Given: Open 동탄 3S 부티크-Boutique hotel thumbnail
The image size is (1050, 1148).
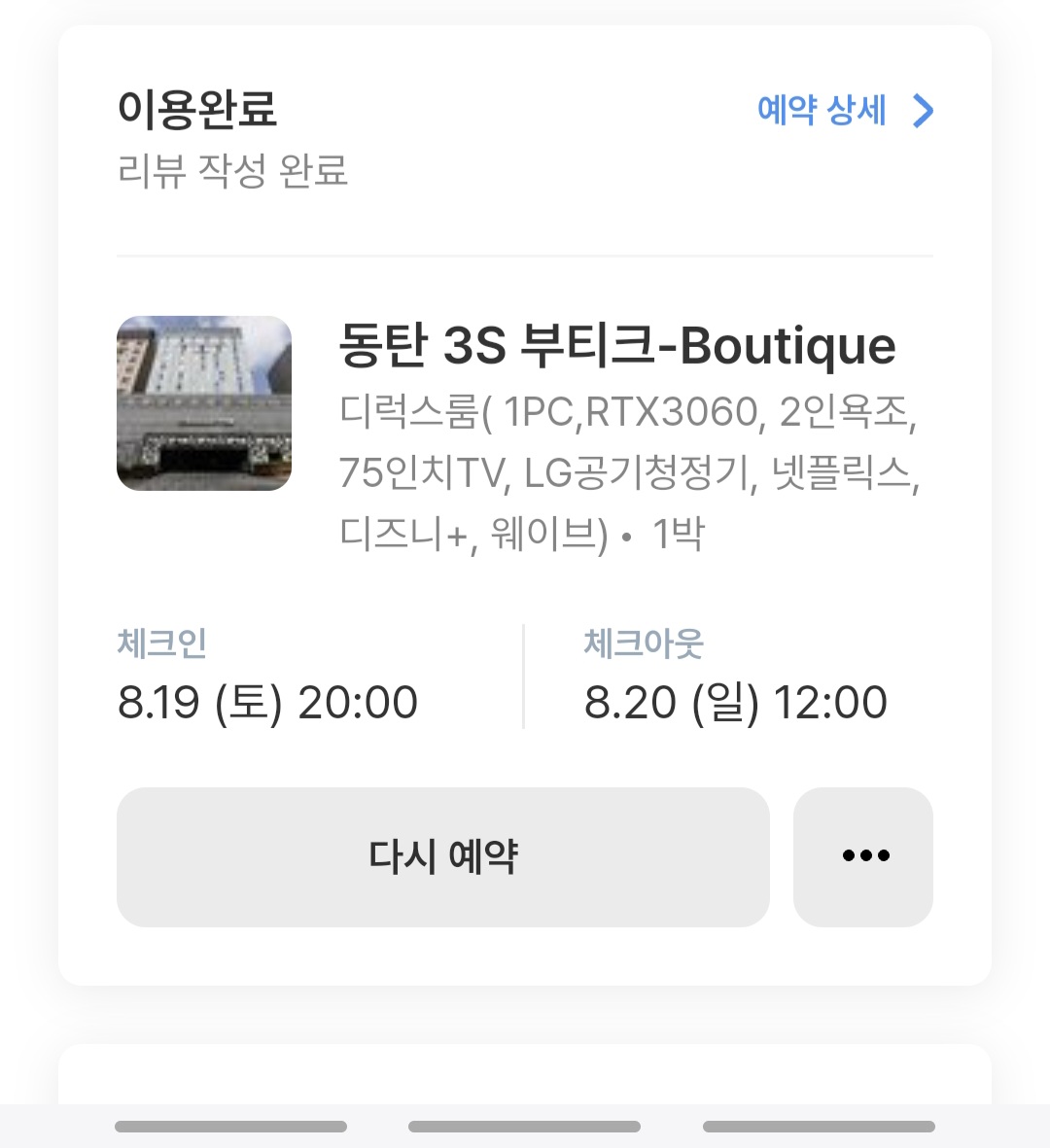Looking at the screenshot, I should [204, 403].
